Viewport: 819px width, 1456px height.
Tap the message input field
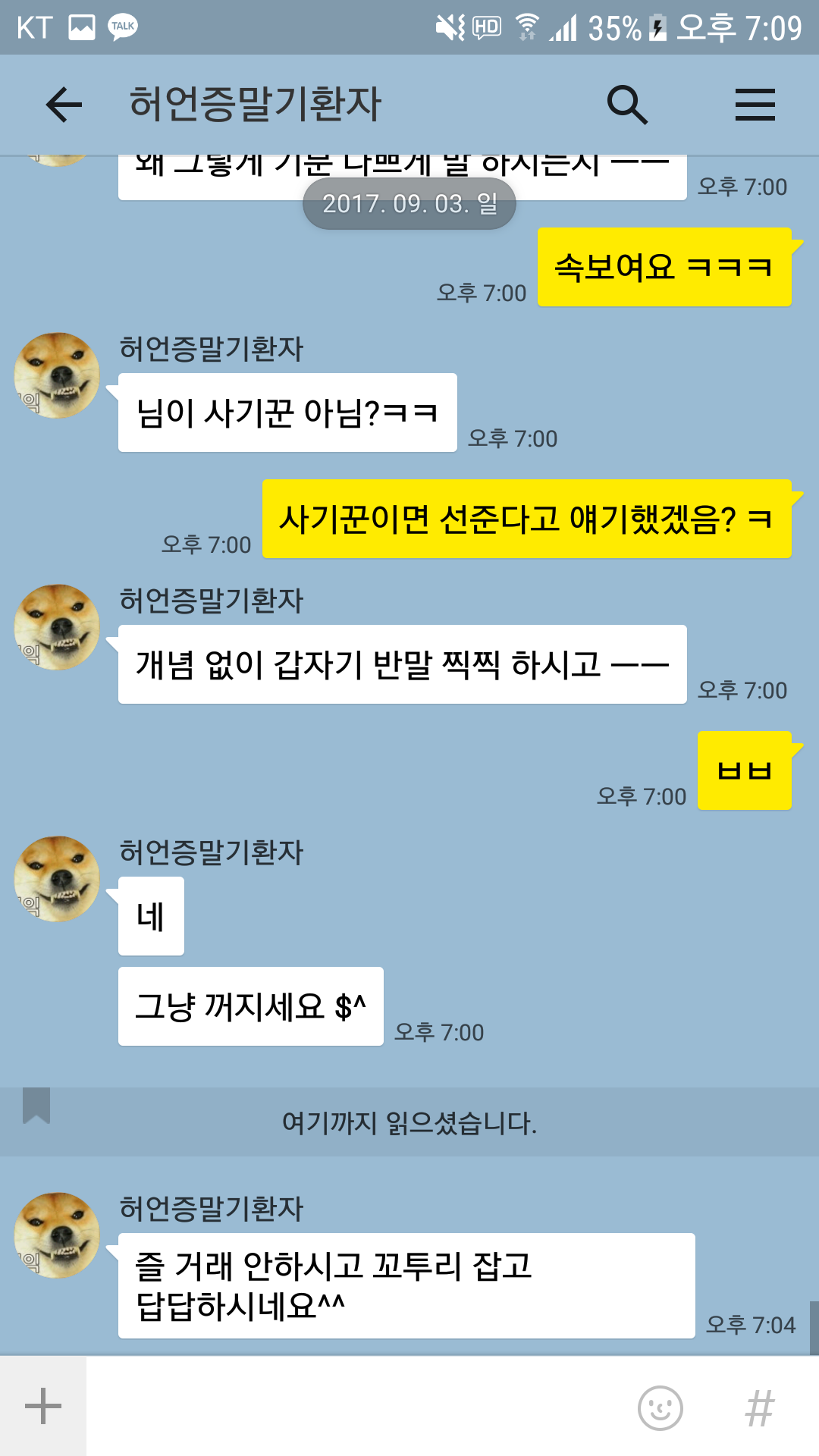[356, 1407]
